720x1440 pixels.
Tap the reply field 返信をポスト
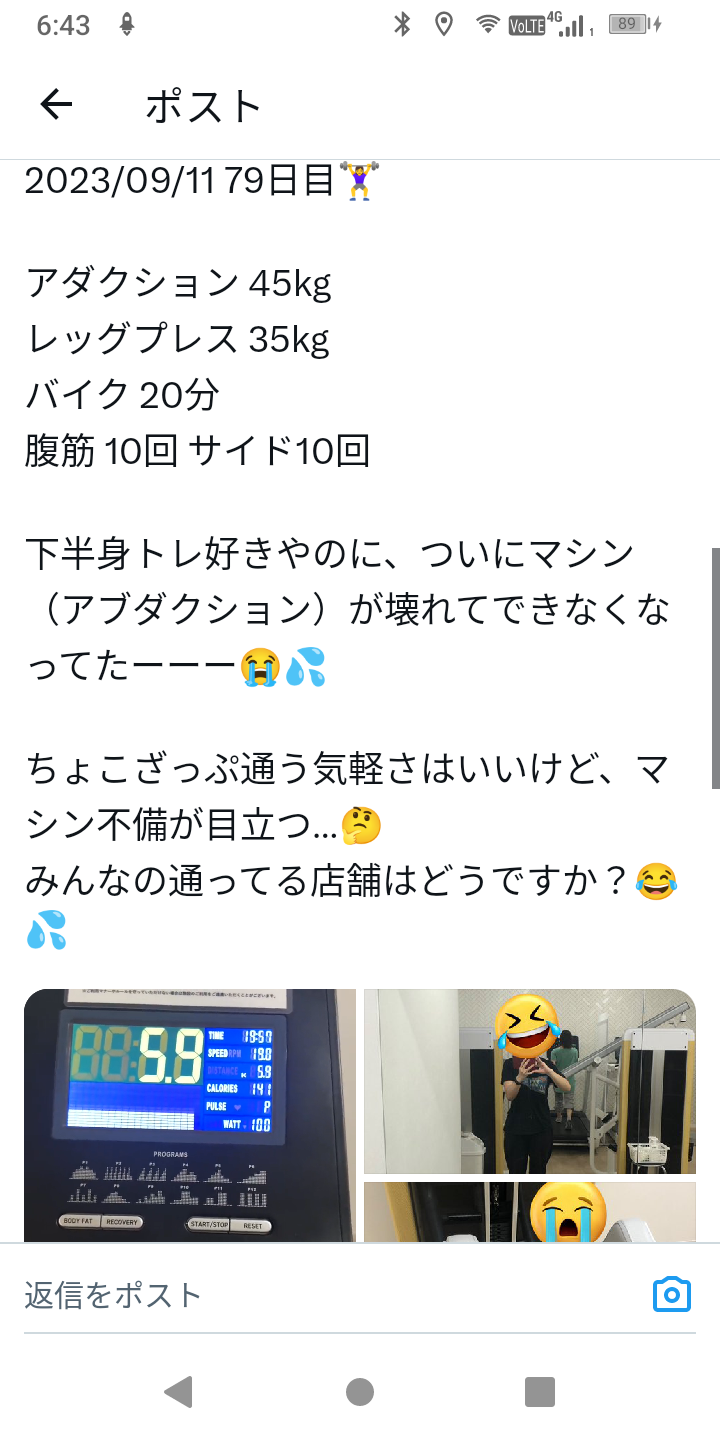tap(330, 1295)
